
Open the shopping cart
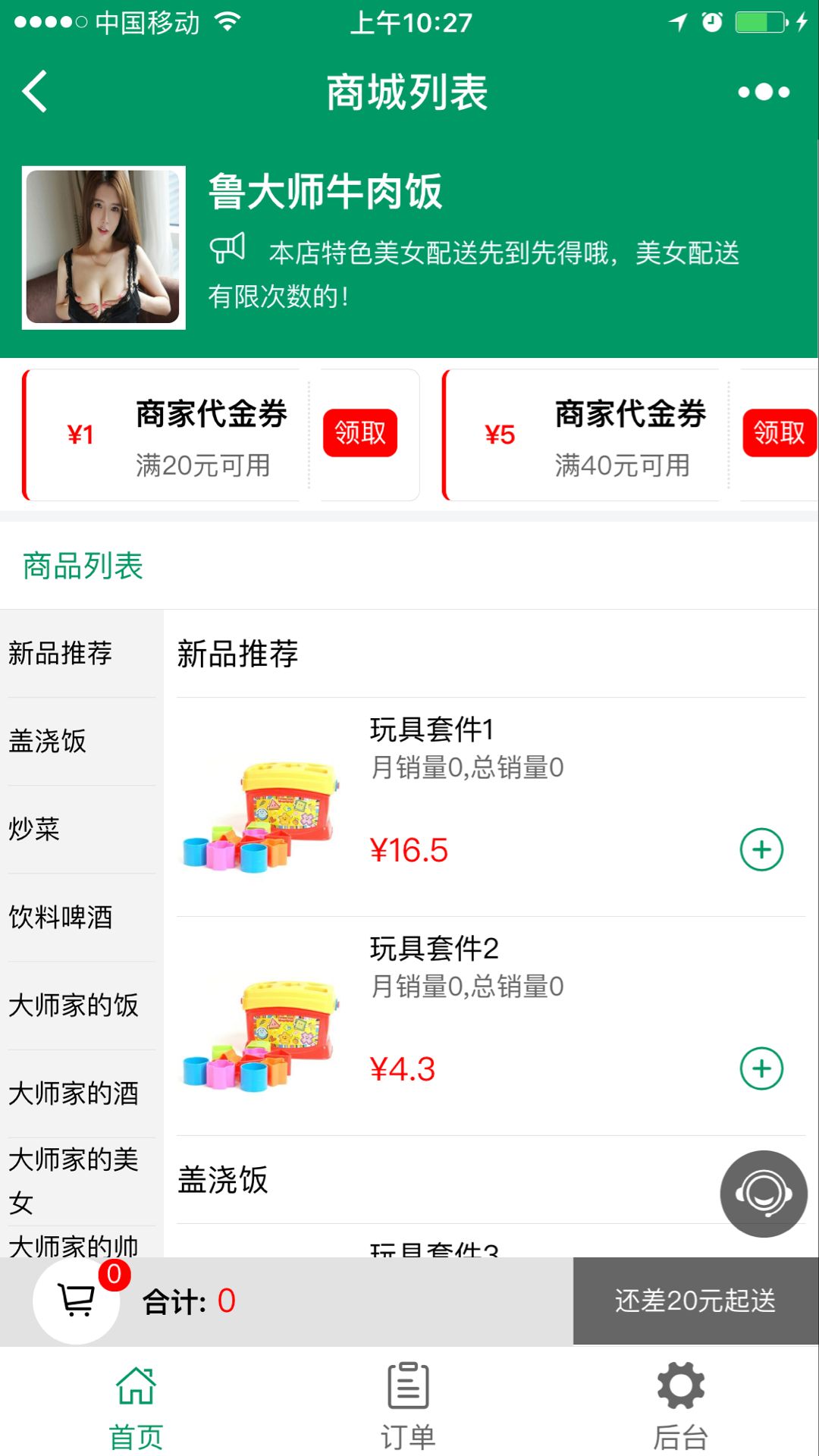[77, 1301]
